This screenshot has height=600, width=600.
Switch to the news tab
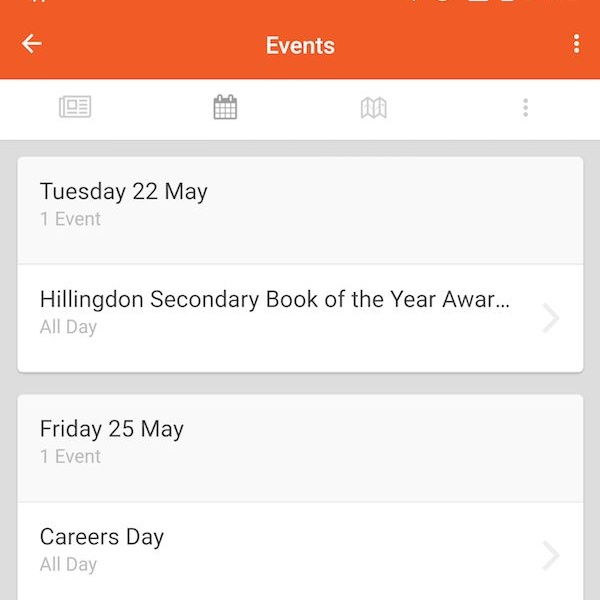pyautogui.click(x=75, y=108)
